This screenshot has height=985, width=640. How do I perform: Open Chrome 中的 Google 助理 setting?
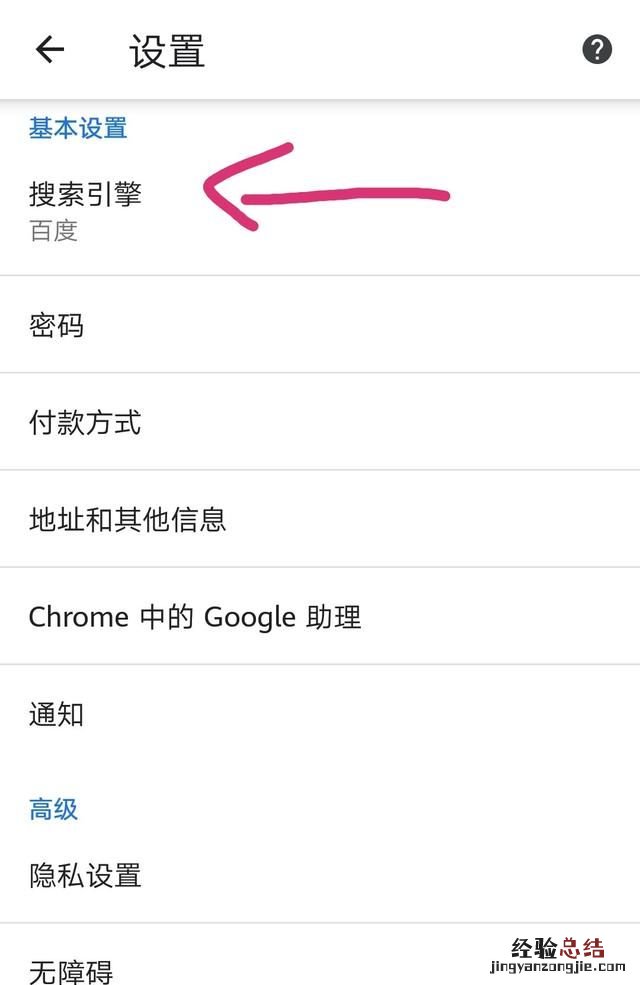[x=195, y=616]
